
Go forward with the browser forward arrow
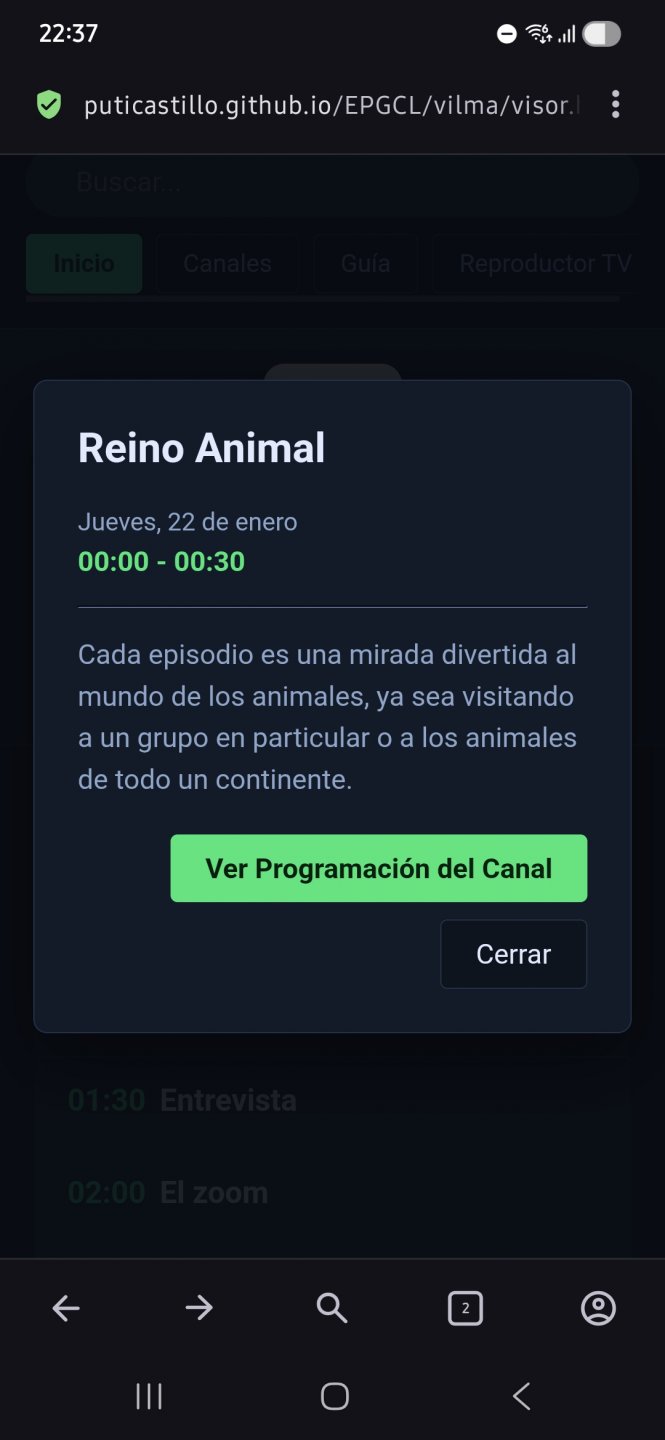[x=199, y=1308]
